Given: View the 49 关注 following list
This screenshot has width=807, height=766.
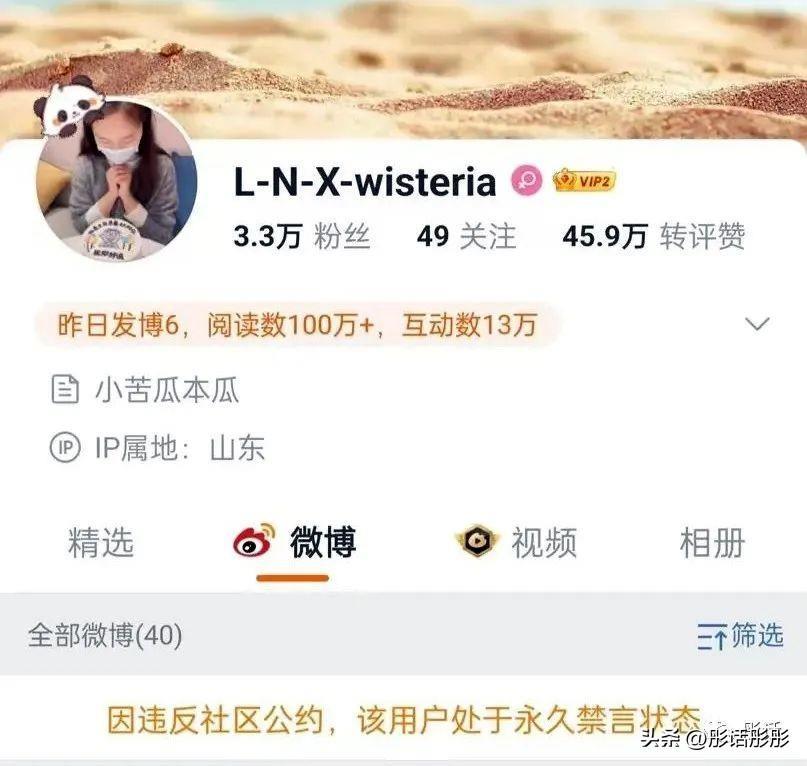Looking at the screenshot, I should point(466,236).
